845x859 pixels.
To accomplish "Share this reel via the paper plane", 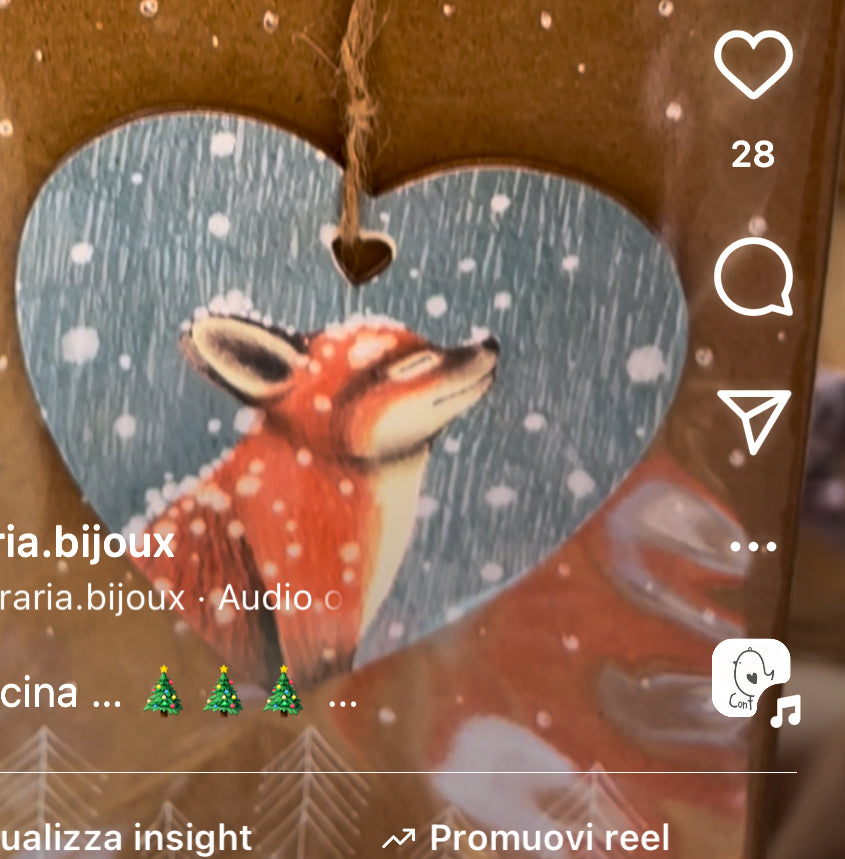I will point(753,420).
